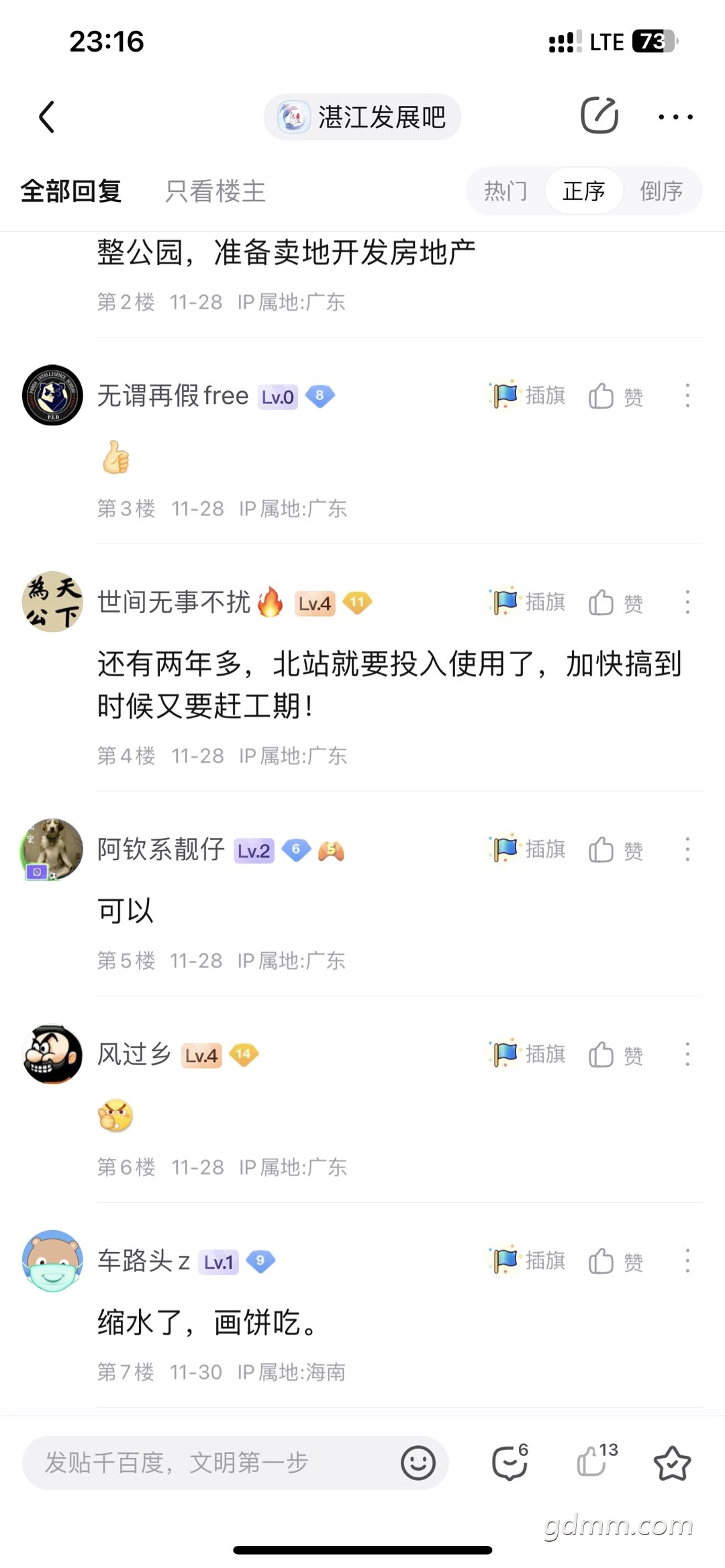Like the reply by 无谓再假free
Image resolution: width=725 pixels, height=1568 pixels.
pyautogui.click(x=616, y=397)
